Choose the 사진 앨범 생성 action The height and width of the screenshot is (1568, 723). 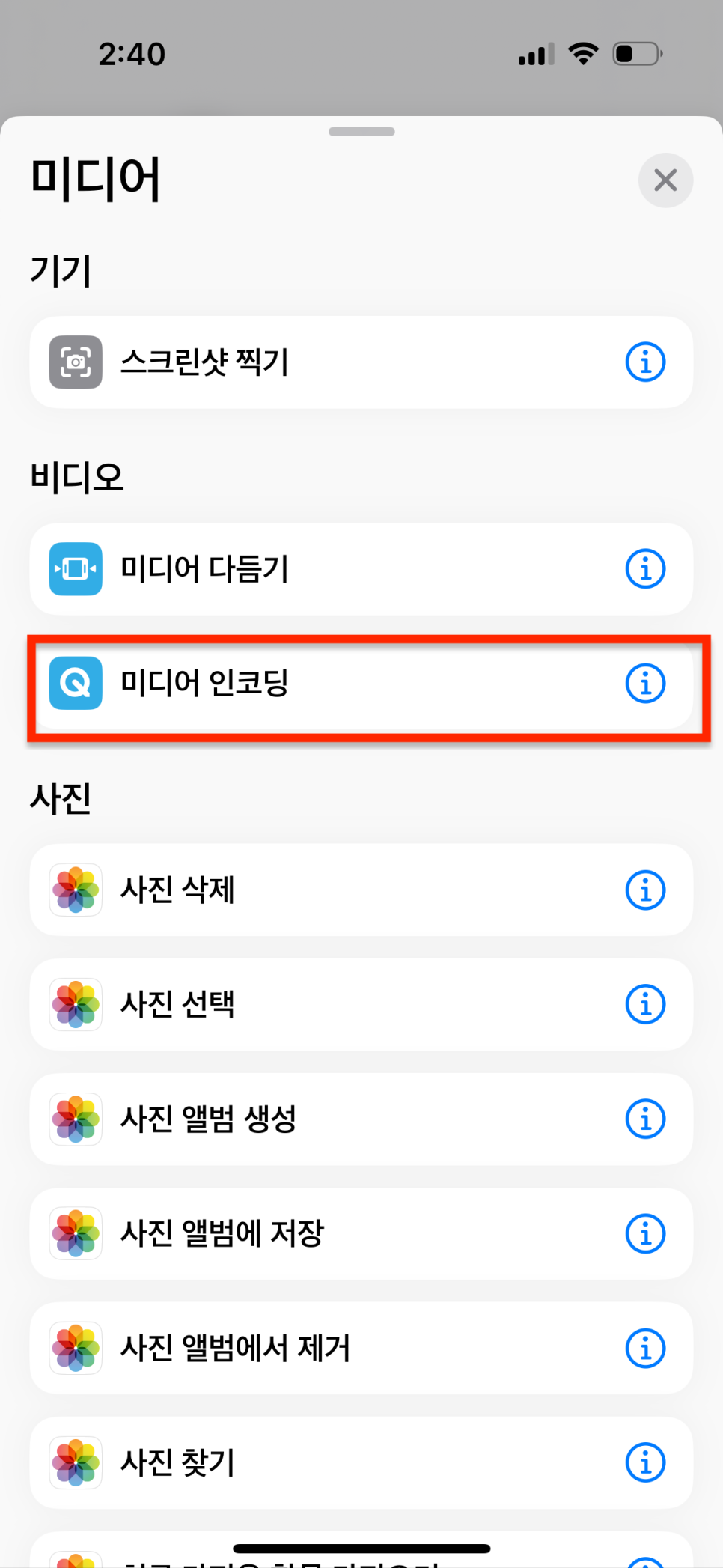[x=361, y=1119]
